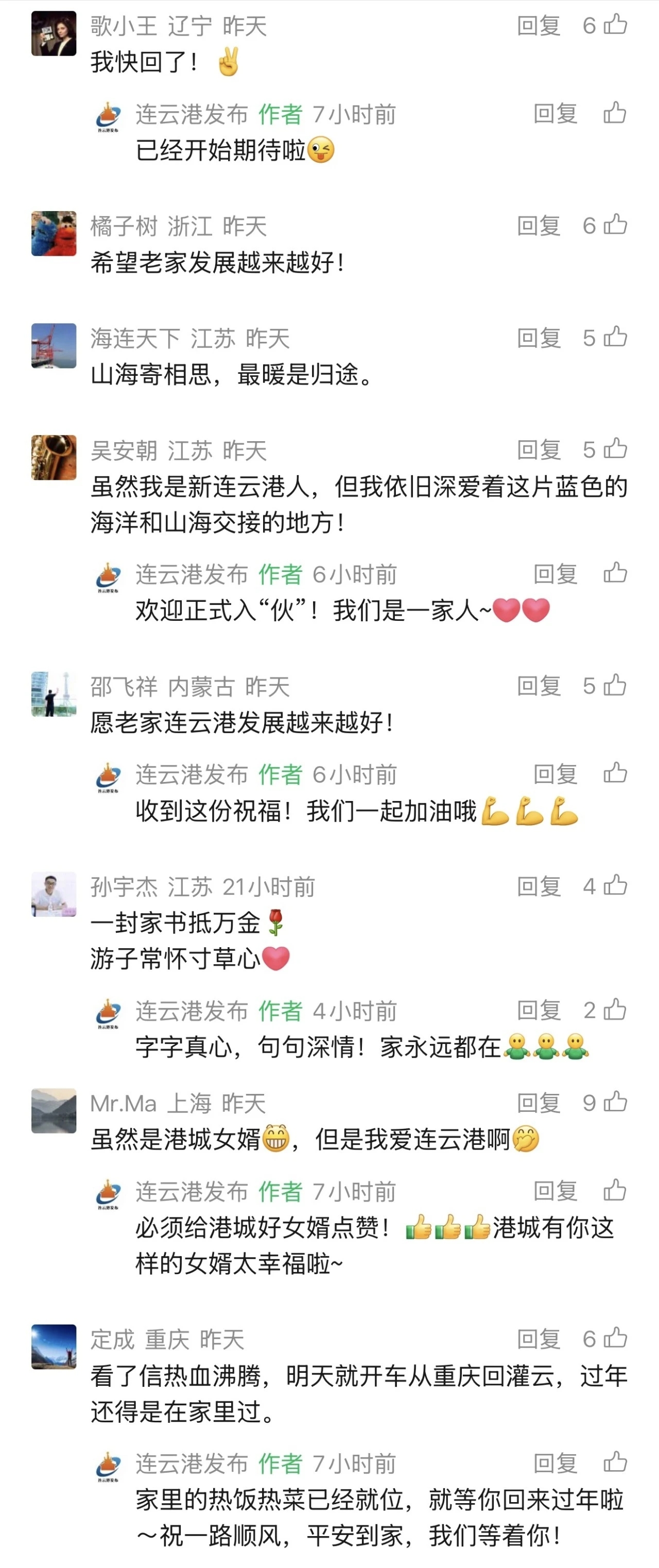
Task: Like the author's reply 已经开始期待啦
Action: (x=615, y=113)
